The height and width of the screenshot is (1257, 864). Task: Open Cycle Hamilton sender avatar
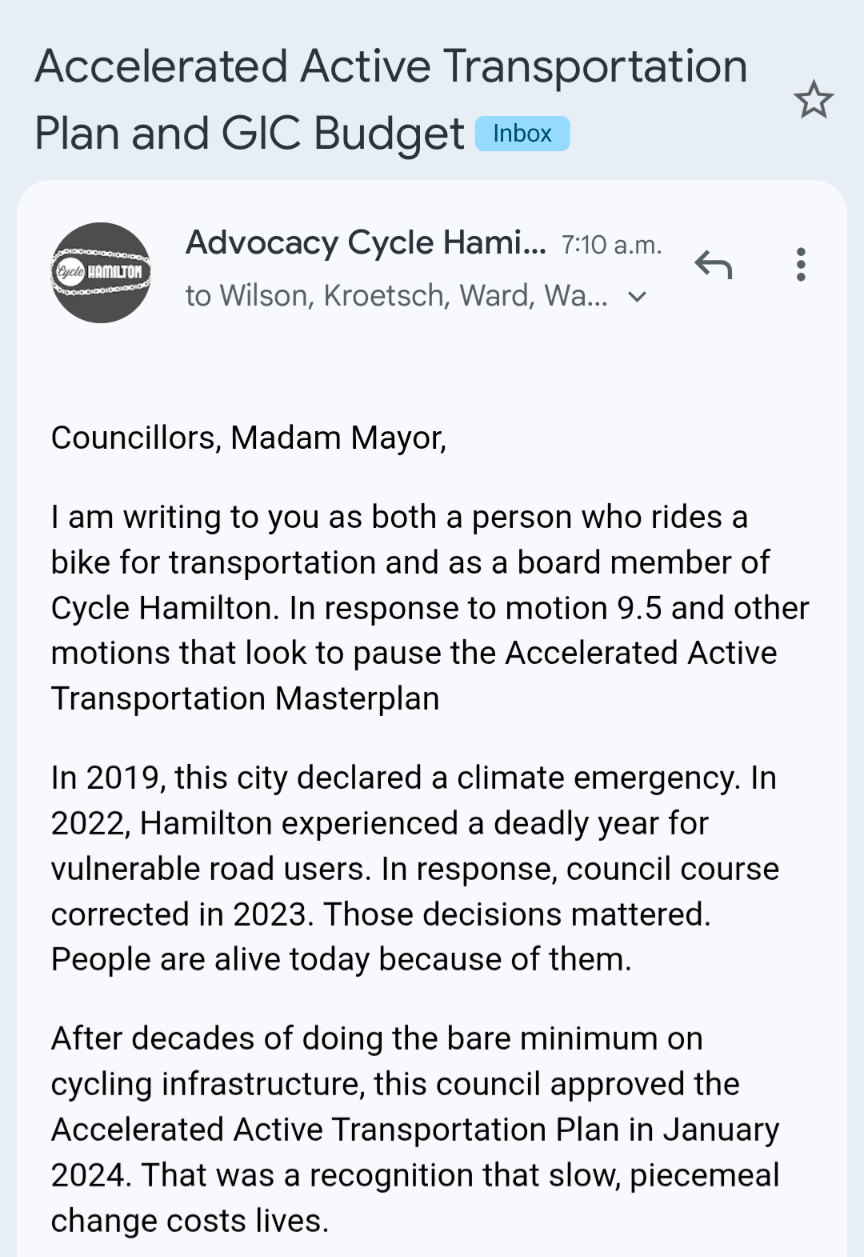tap(100, 272)
